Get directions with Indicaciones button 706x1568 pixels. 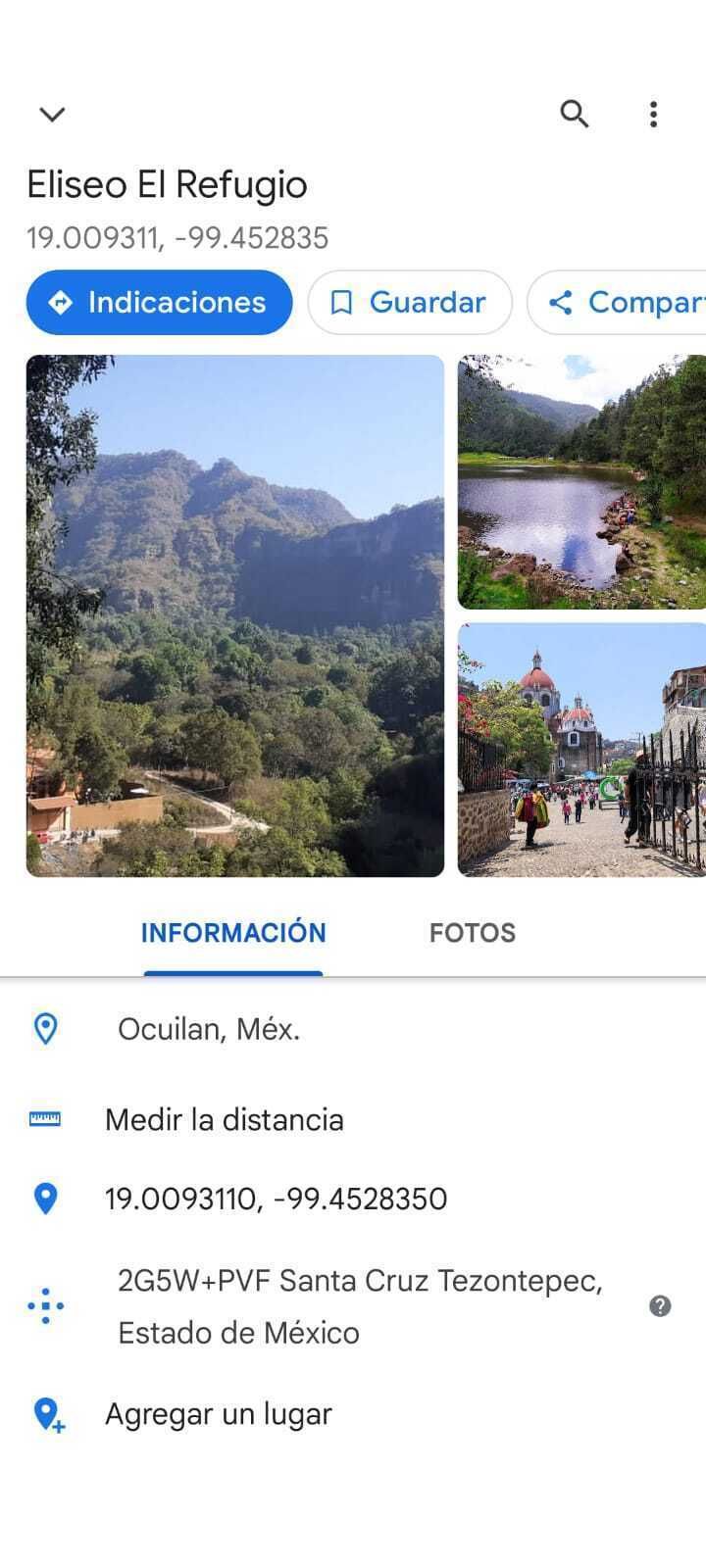(x=159, y=303)
